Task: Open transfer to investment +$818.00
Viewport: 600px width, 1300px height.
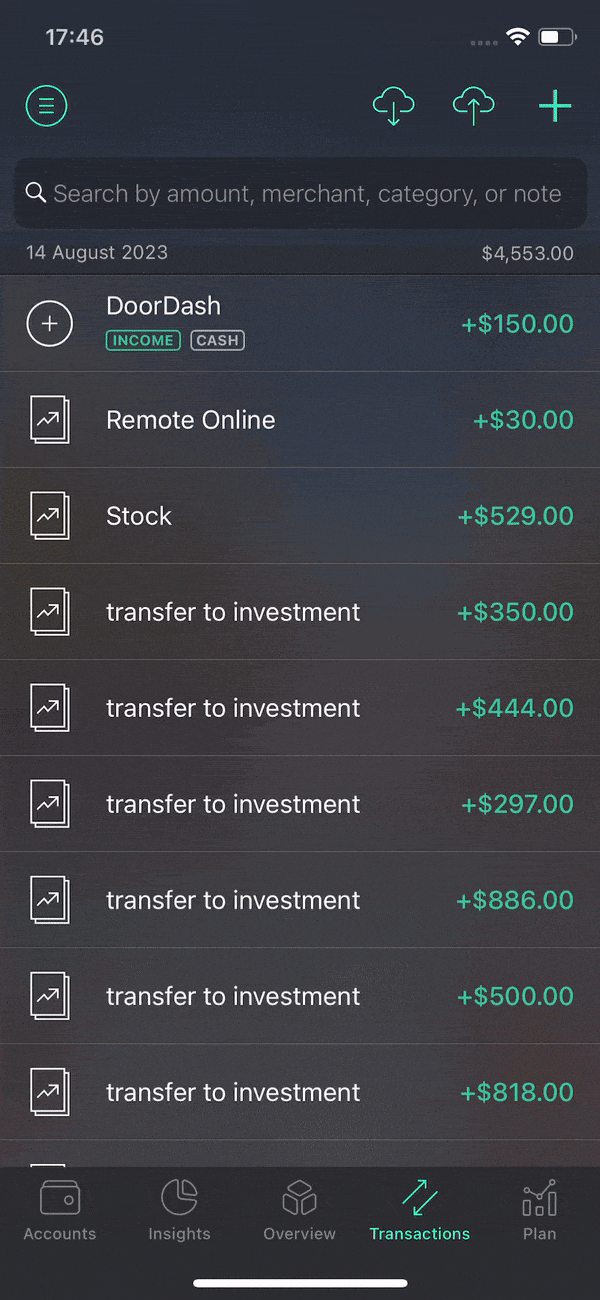Action: [x=300, y=1092]
